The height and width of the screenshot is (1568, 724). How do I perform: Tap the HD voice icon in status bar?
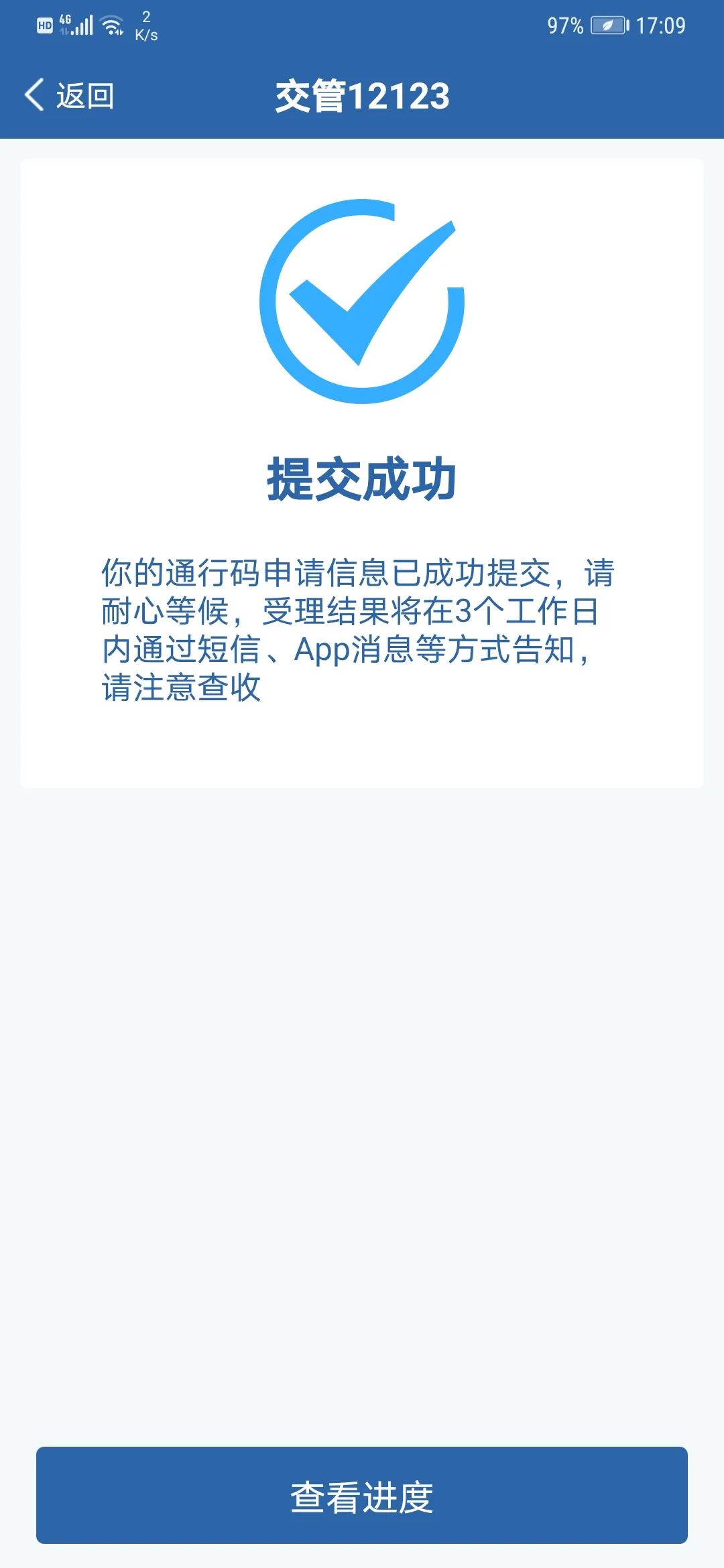click(44, 23)
